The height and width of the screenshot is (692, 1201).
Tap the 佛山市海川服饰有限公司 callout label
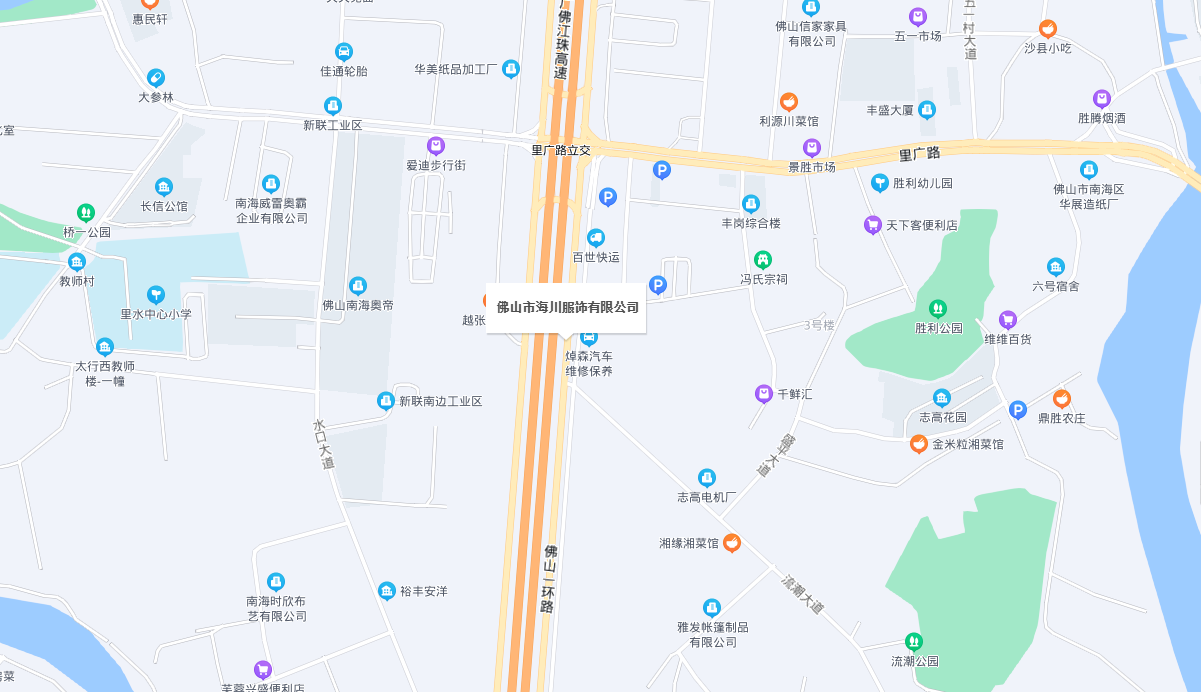pyautogui.click(x=567, y=307)
